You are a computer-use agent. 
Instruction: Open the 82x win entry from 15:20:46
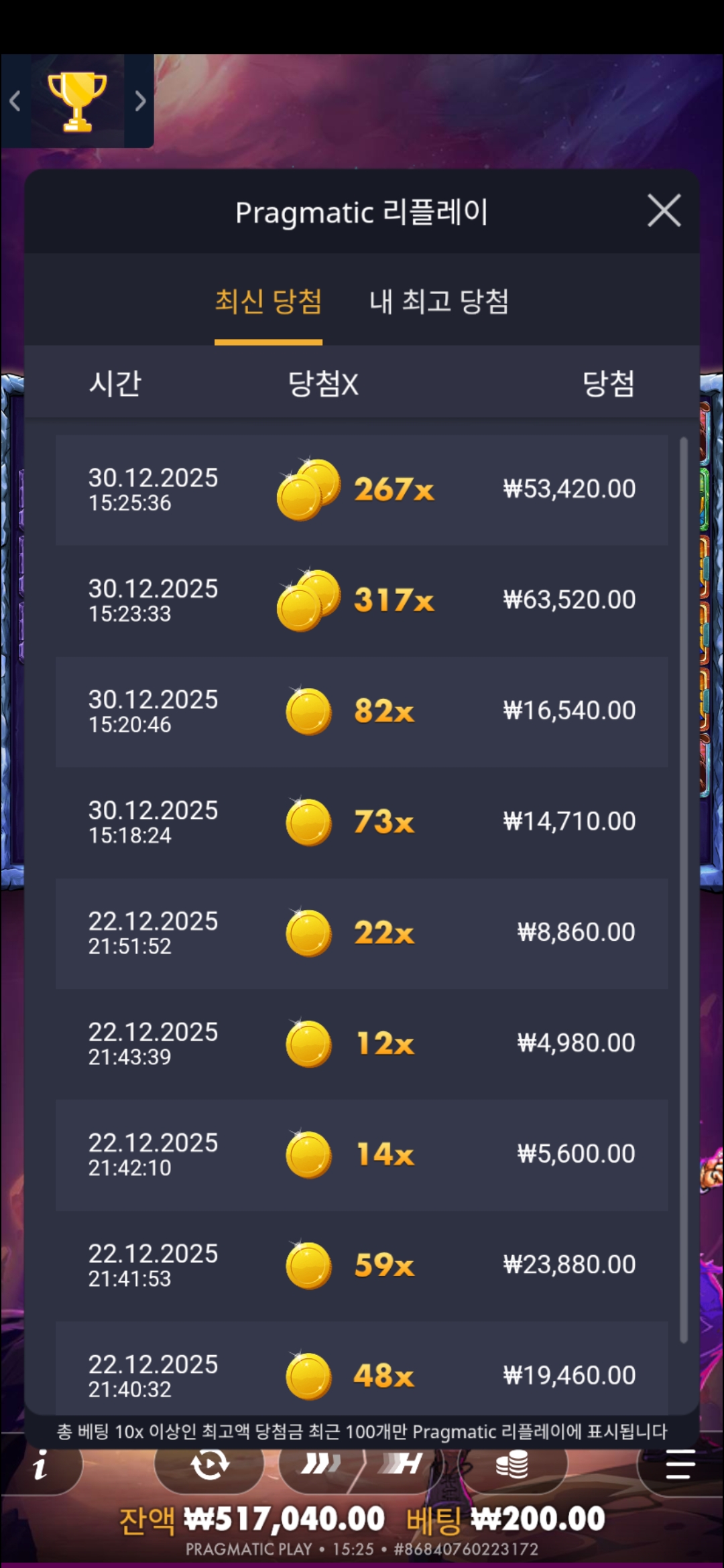pyautogui.click(x=362, y=712)
